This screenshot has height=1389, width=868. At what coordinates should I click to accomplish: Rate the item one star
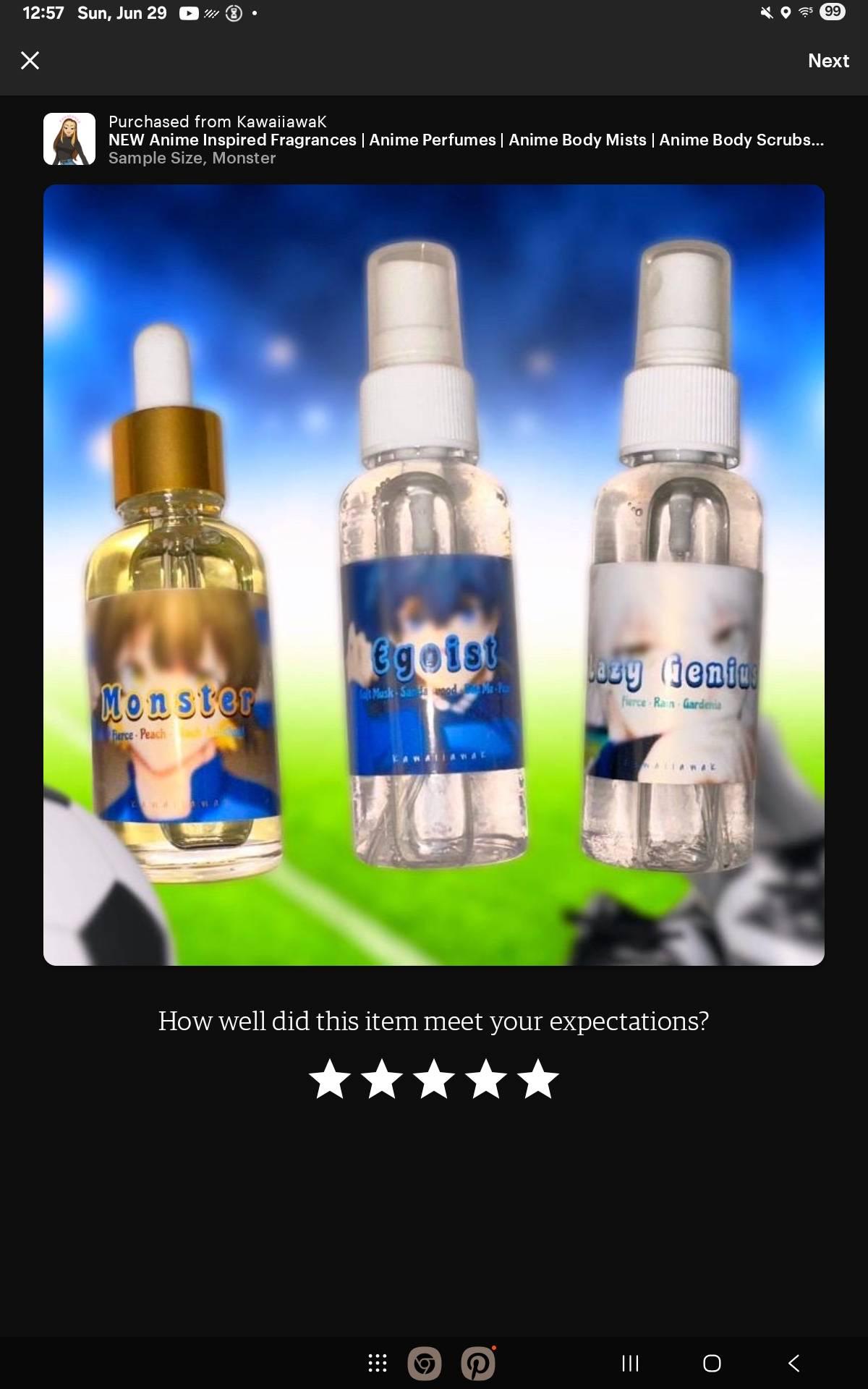pyautogui.click(x=330, y=1079)
